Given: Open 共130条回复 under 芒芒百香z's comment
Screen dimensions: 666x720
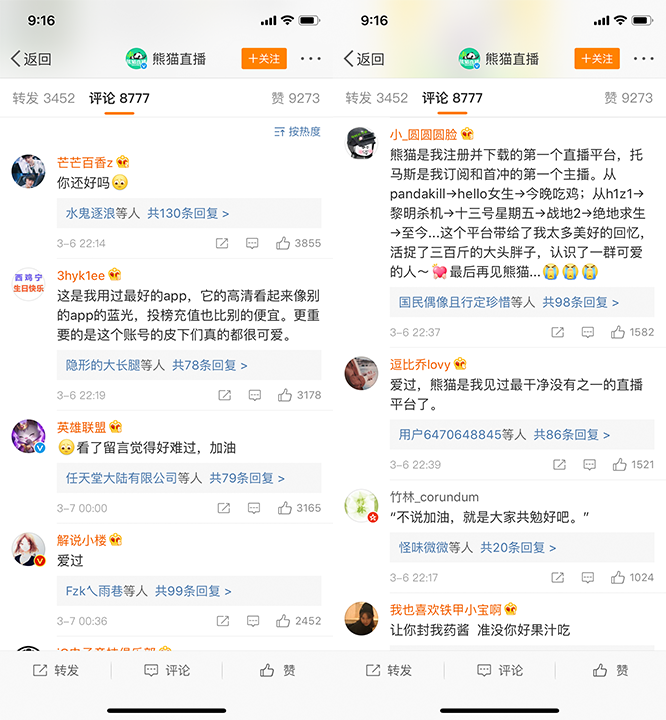Looking at the screenshot, I should tap(189, 213).
